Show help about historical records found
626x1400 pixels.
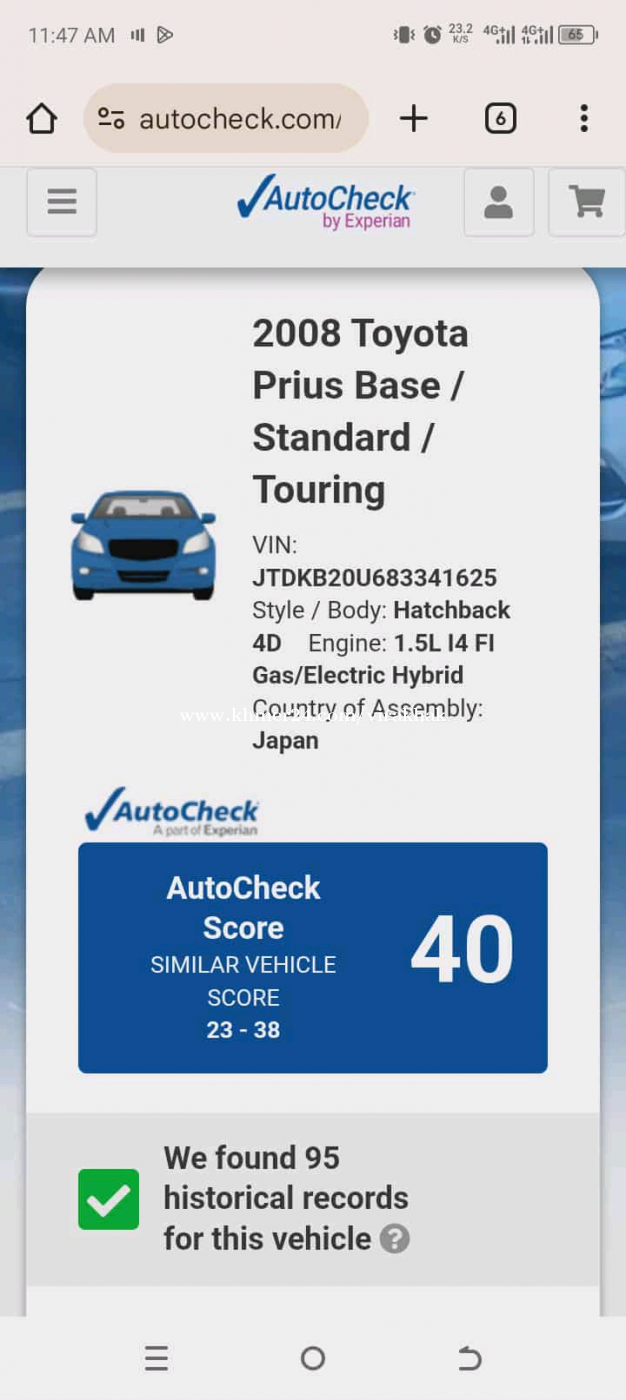[x=395, y=1239]
